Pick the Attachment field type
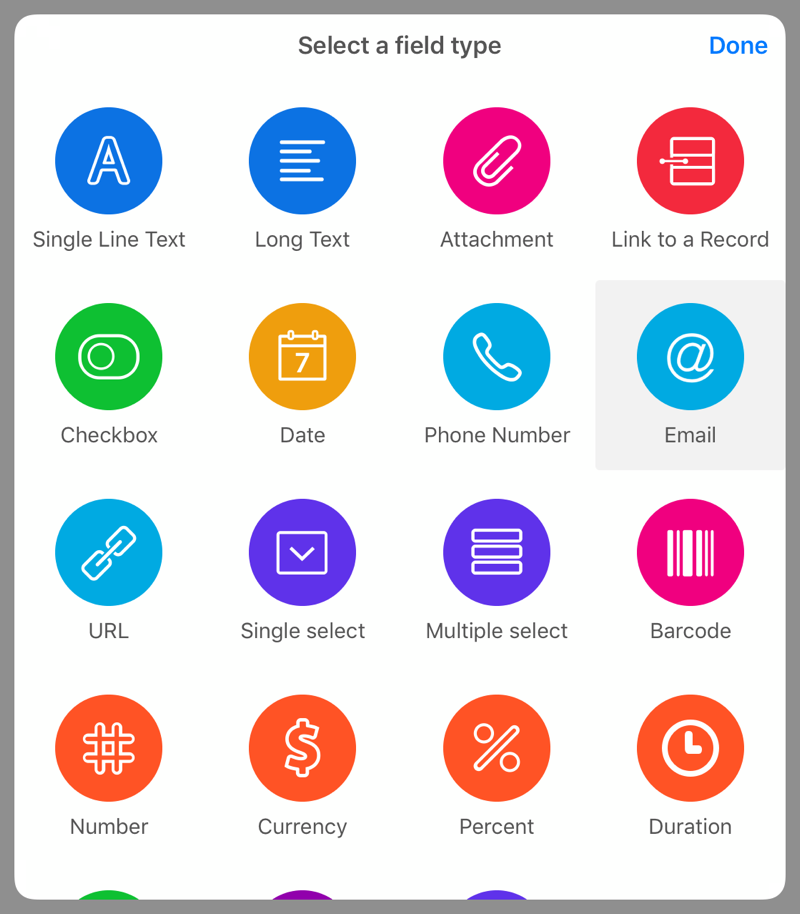The height and width of the screenshot is (914, 800). [x=496, y=162]
